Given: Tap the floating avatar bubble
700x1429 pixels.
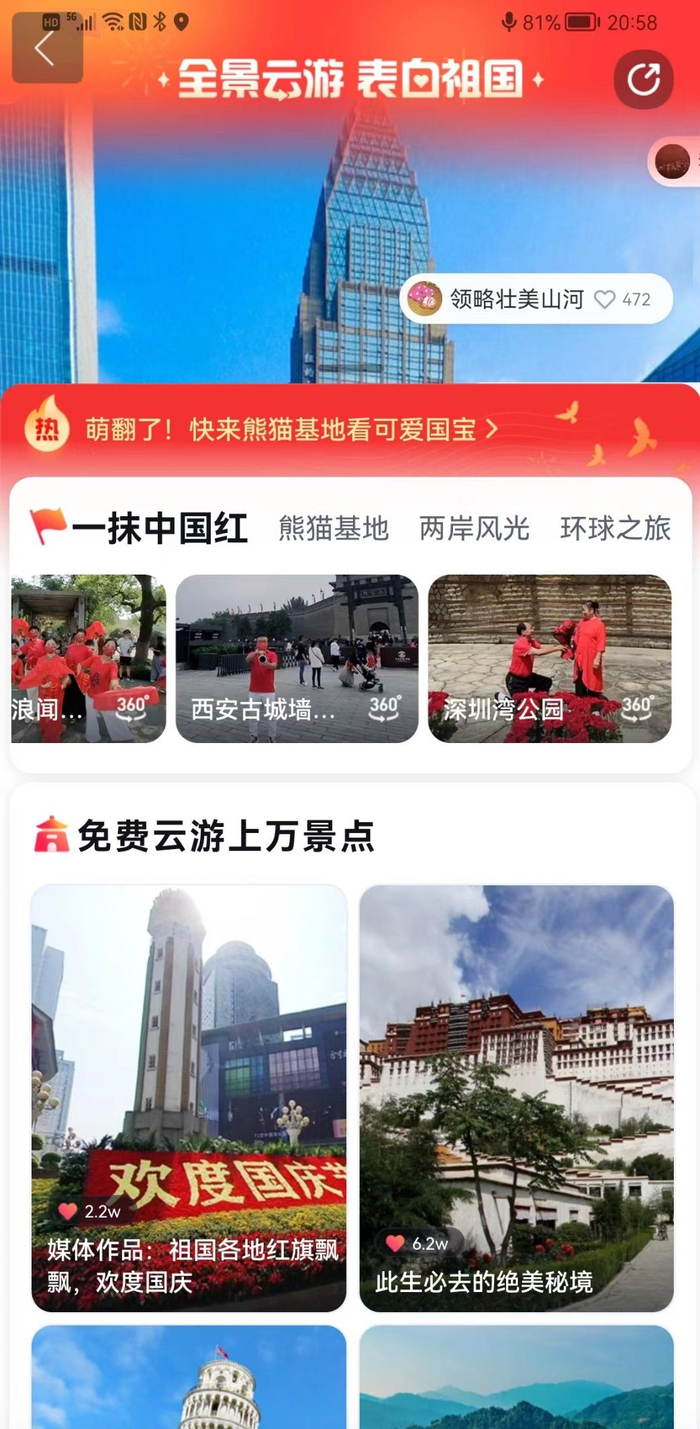Looking at the screenshot, I should [674, 160].
